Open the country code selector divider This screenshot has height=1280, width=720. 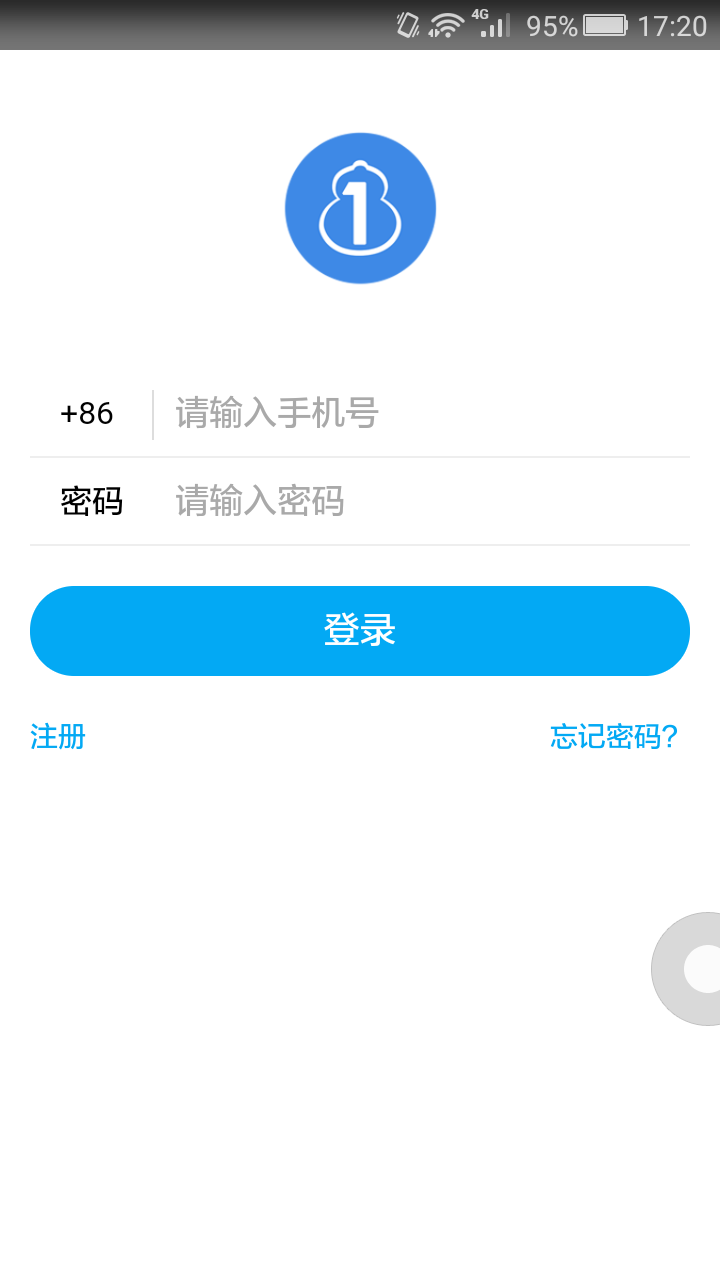point(152,413)
